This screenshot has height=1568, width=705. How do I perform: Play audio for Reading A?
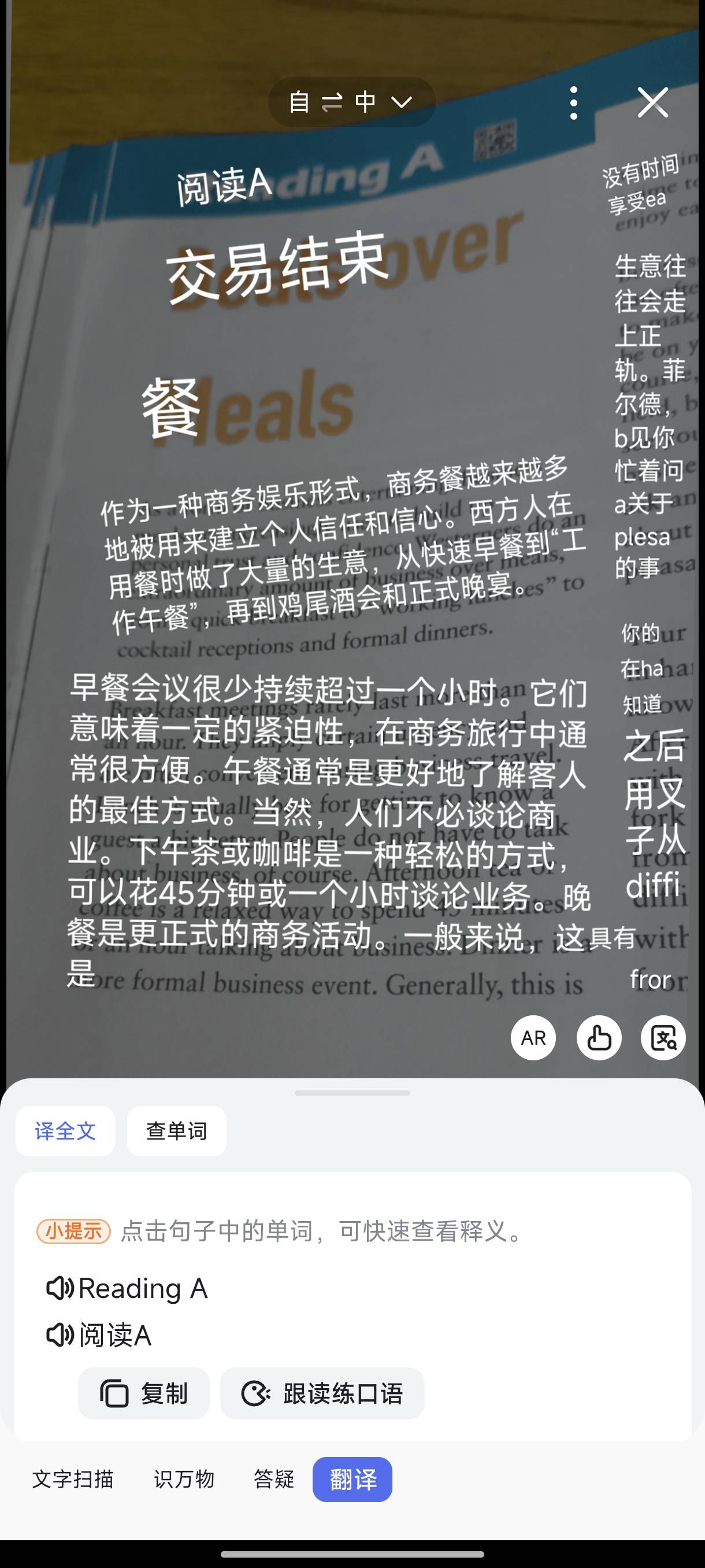60,1288
